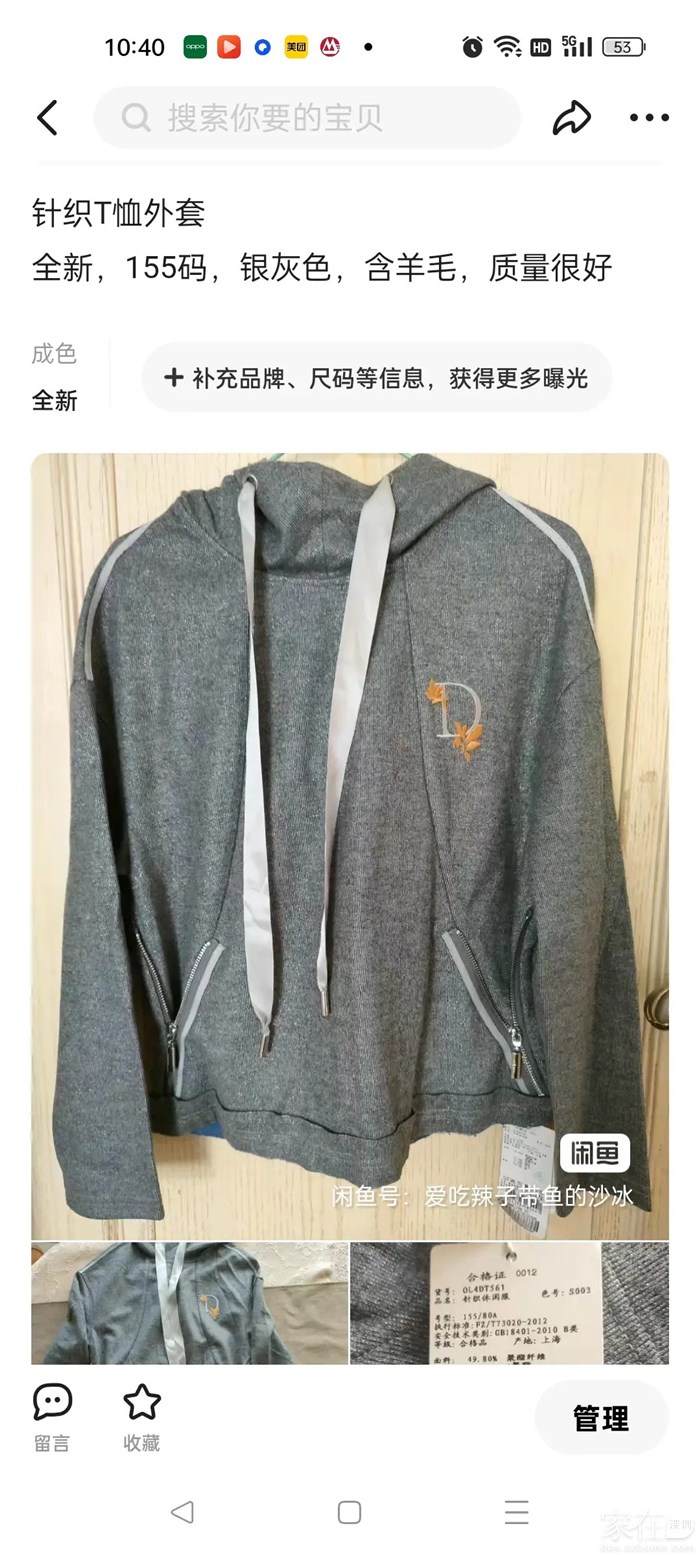Share this listing
Viewport: 700px width, 1555px height.
pyautogui.click(x=571, y=118)
